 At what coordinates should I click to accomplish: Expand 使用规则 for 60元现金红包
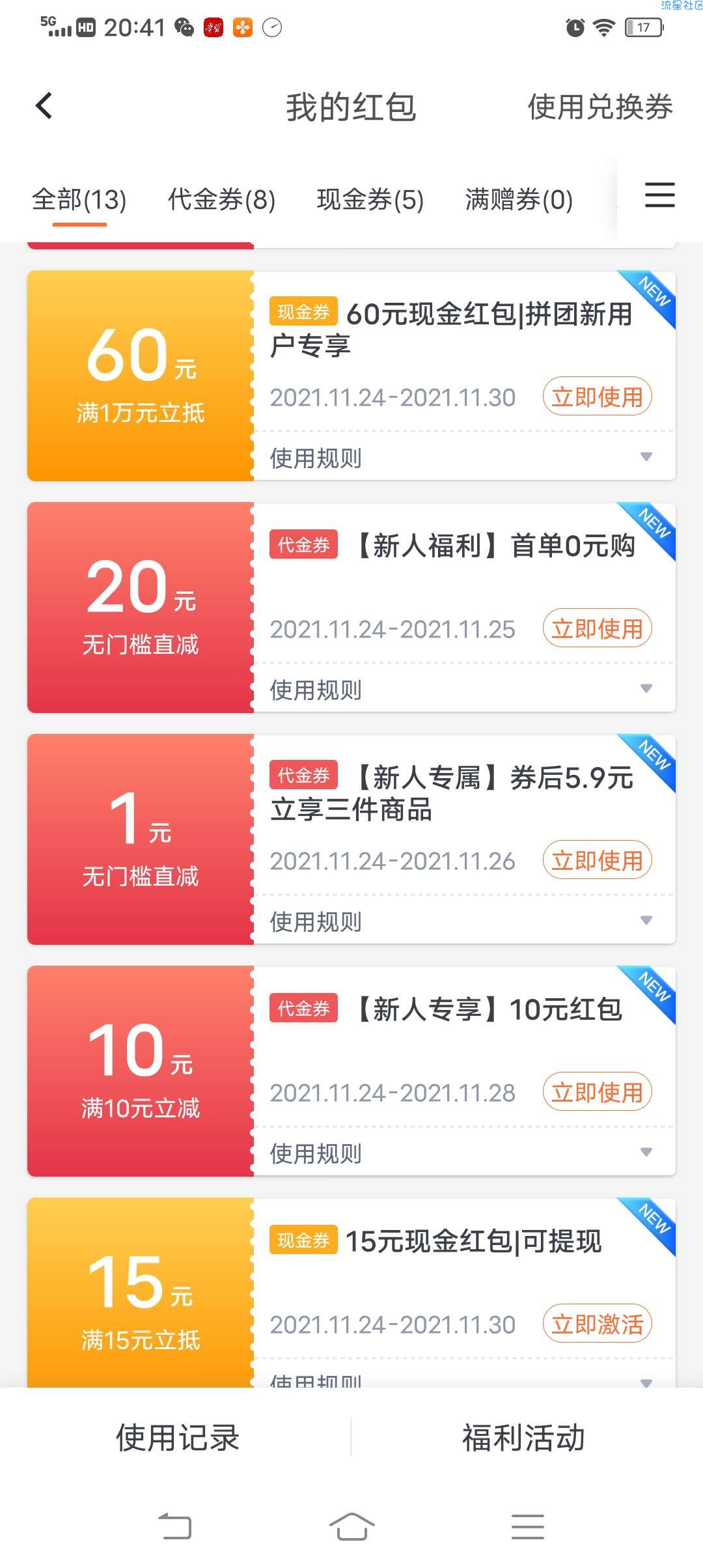pyautogui.click(x=464, y=458)
